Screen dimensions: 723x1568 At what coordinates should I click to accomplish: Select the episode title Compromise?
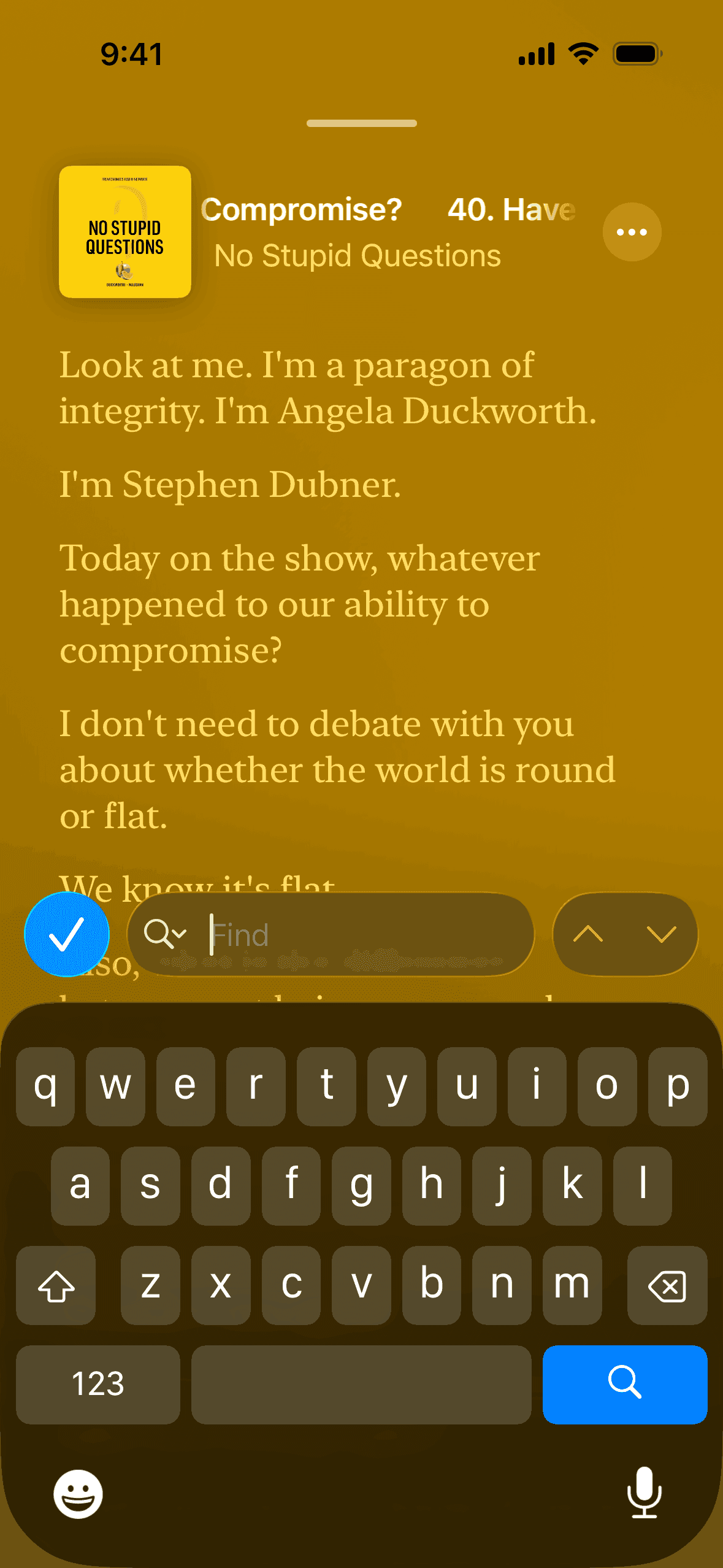click(x=301, y=209)
